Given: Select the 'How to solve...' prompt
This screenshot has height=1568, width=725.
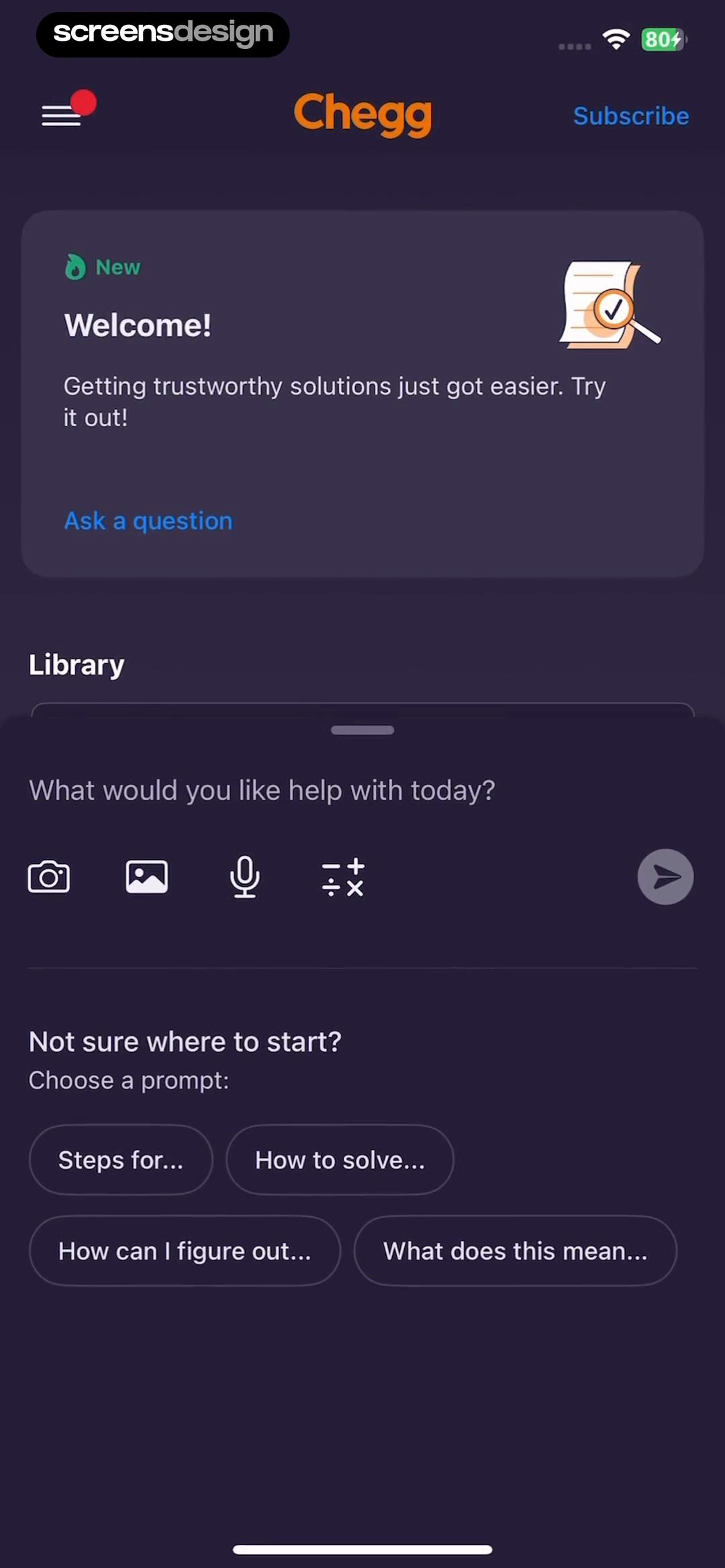Looking at the screenshot, I should (x=340, y=1159).
